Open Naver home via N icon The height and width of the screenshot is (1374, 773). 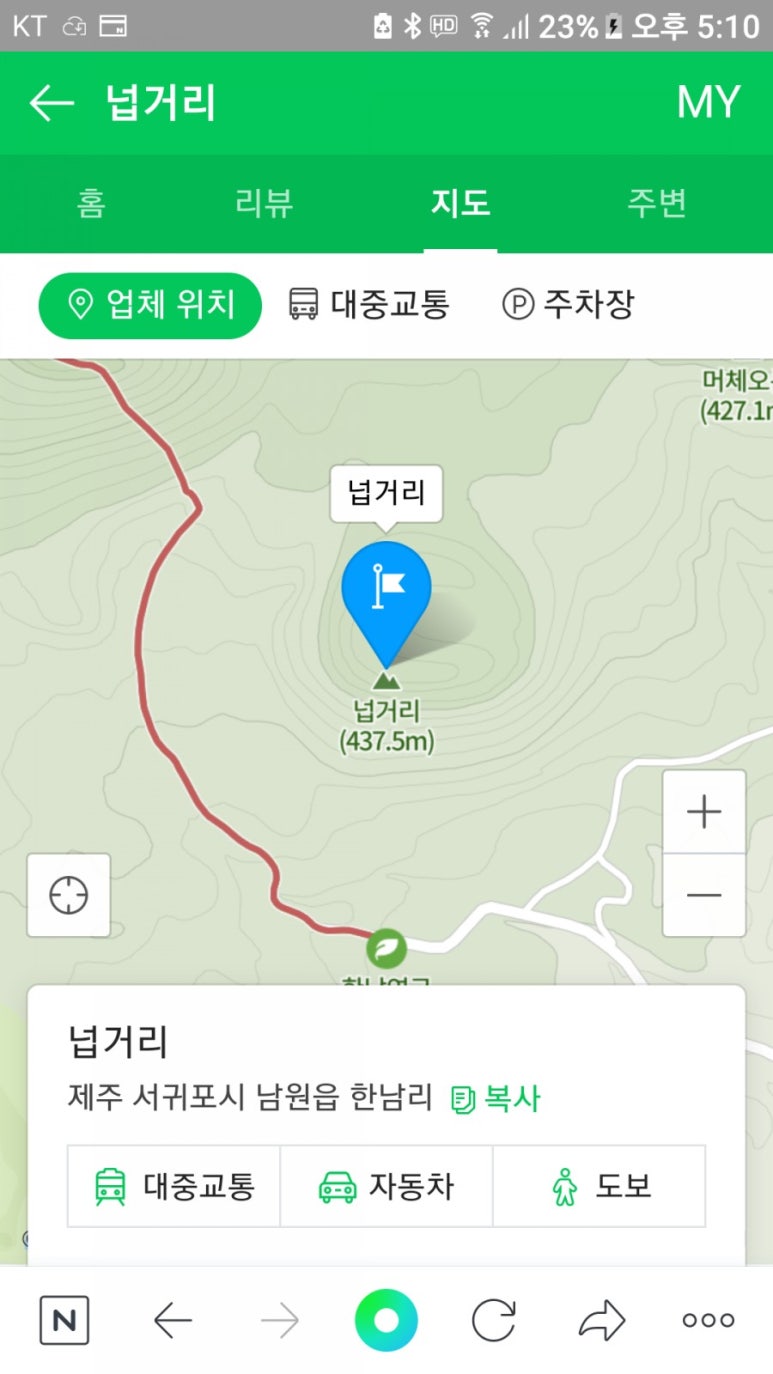point(64,1321)
